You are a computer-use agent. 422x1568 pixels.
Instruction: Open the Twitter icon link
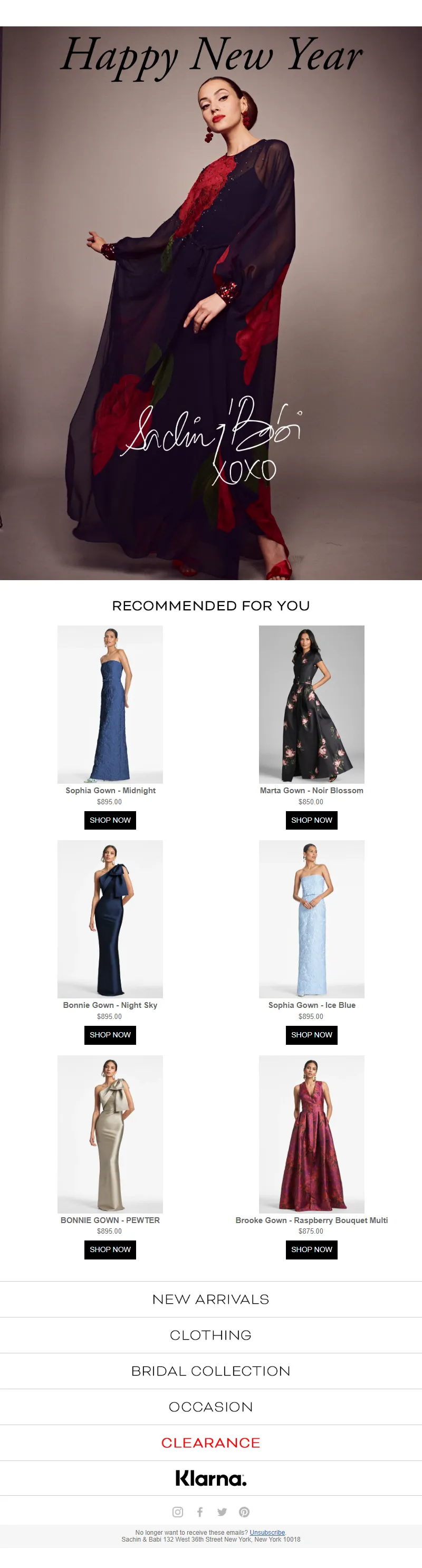[222, 1512]
